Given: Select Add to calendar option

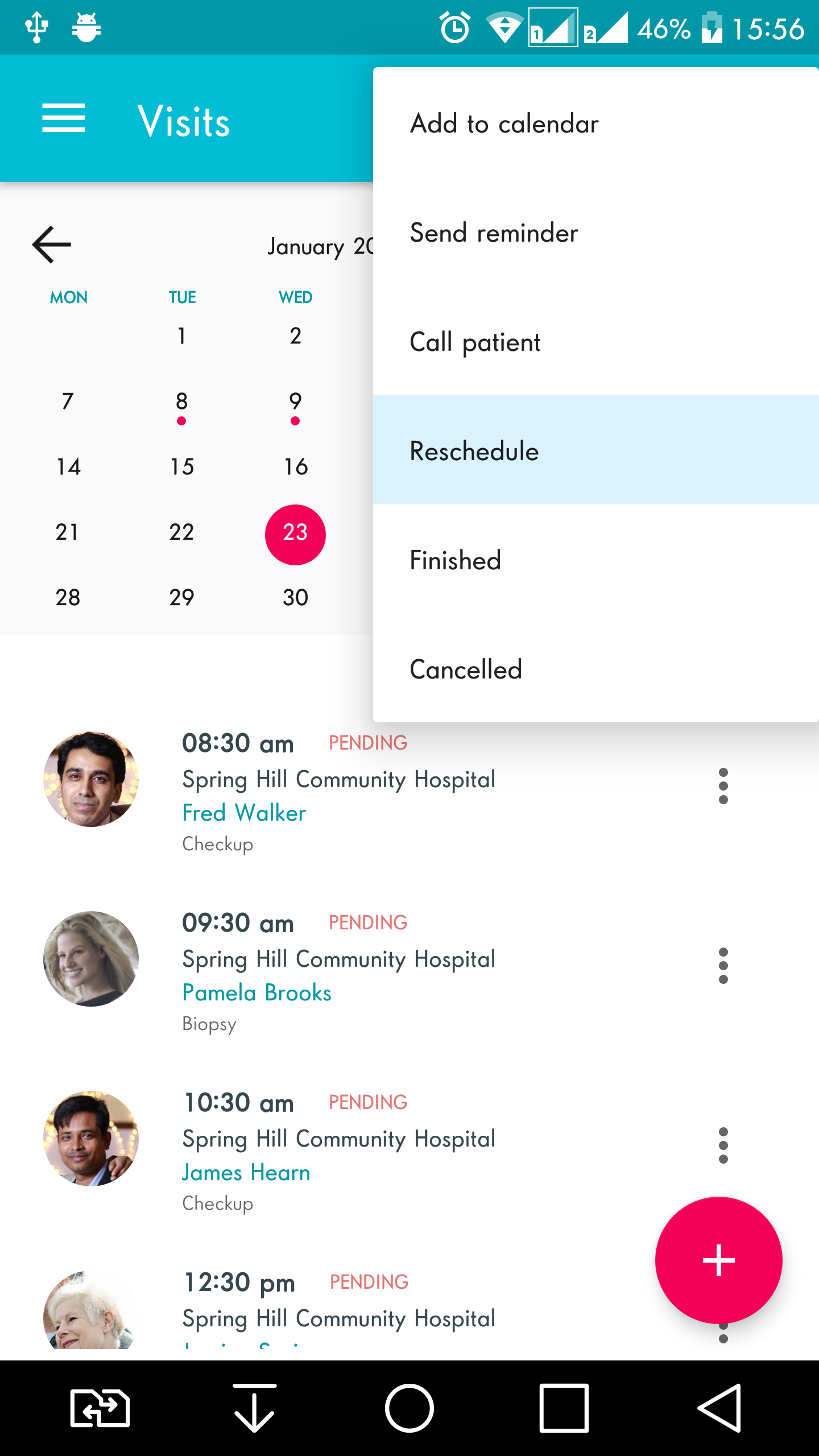Looking at the screenshot, I should pos(595,123).
